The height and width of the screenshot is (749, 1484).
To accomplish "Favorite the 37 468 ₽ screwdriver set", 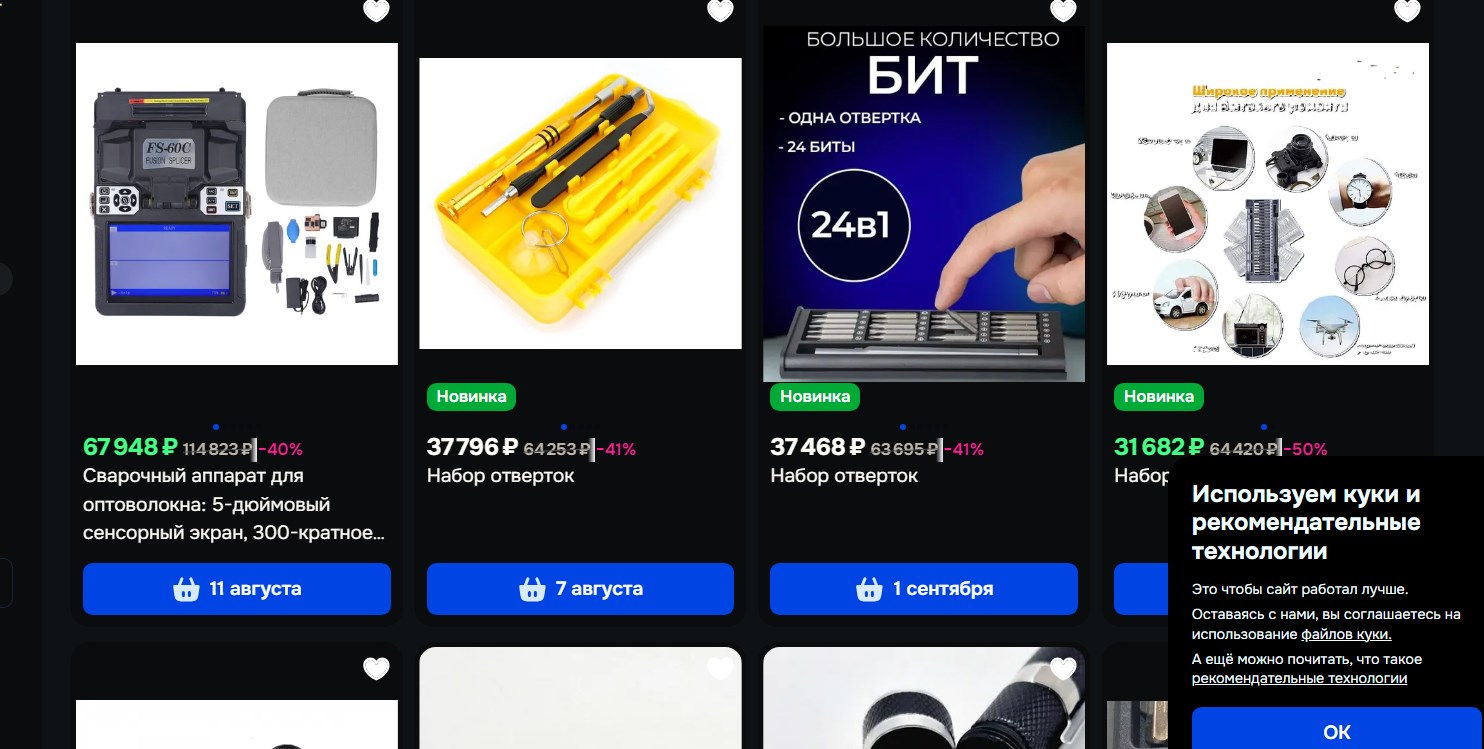I will 1063,11.
